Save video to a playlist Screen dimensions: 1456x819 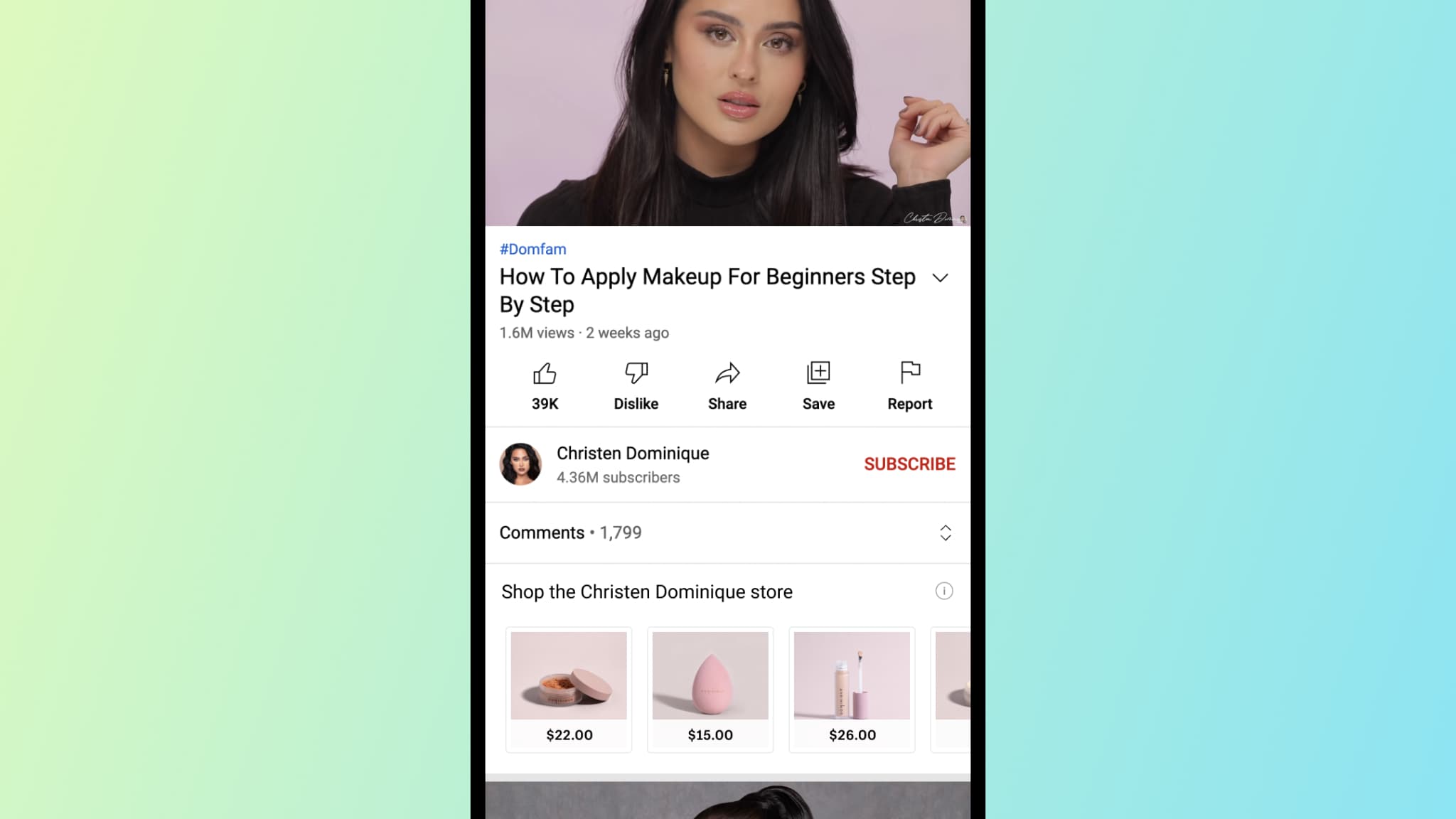(x=818, y=385)
